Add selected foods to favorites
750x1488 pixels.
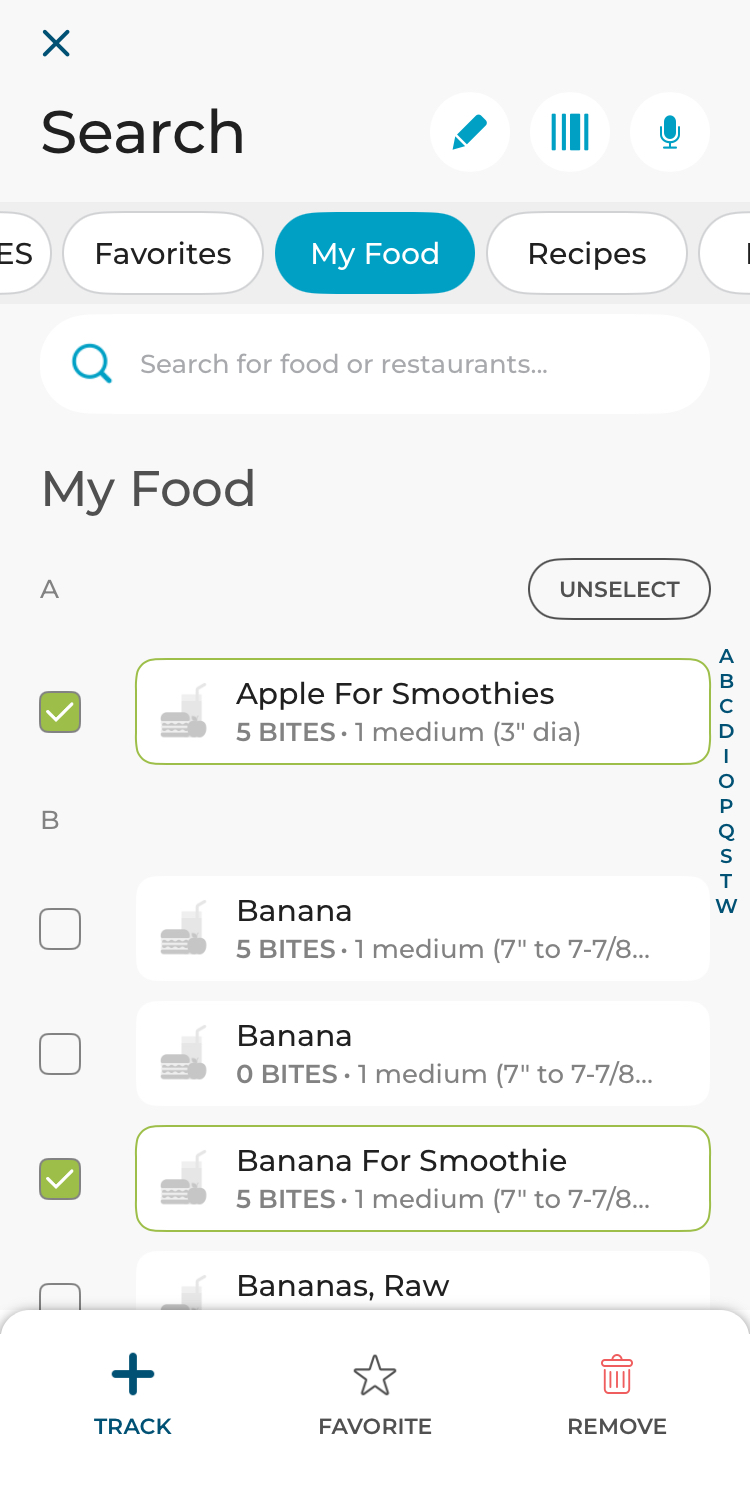375,1394
